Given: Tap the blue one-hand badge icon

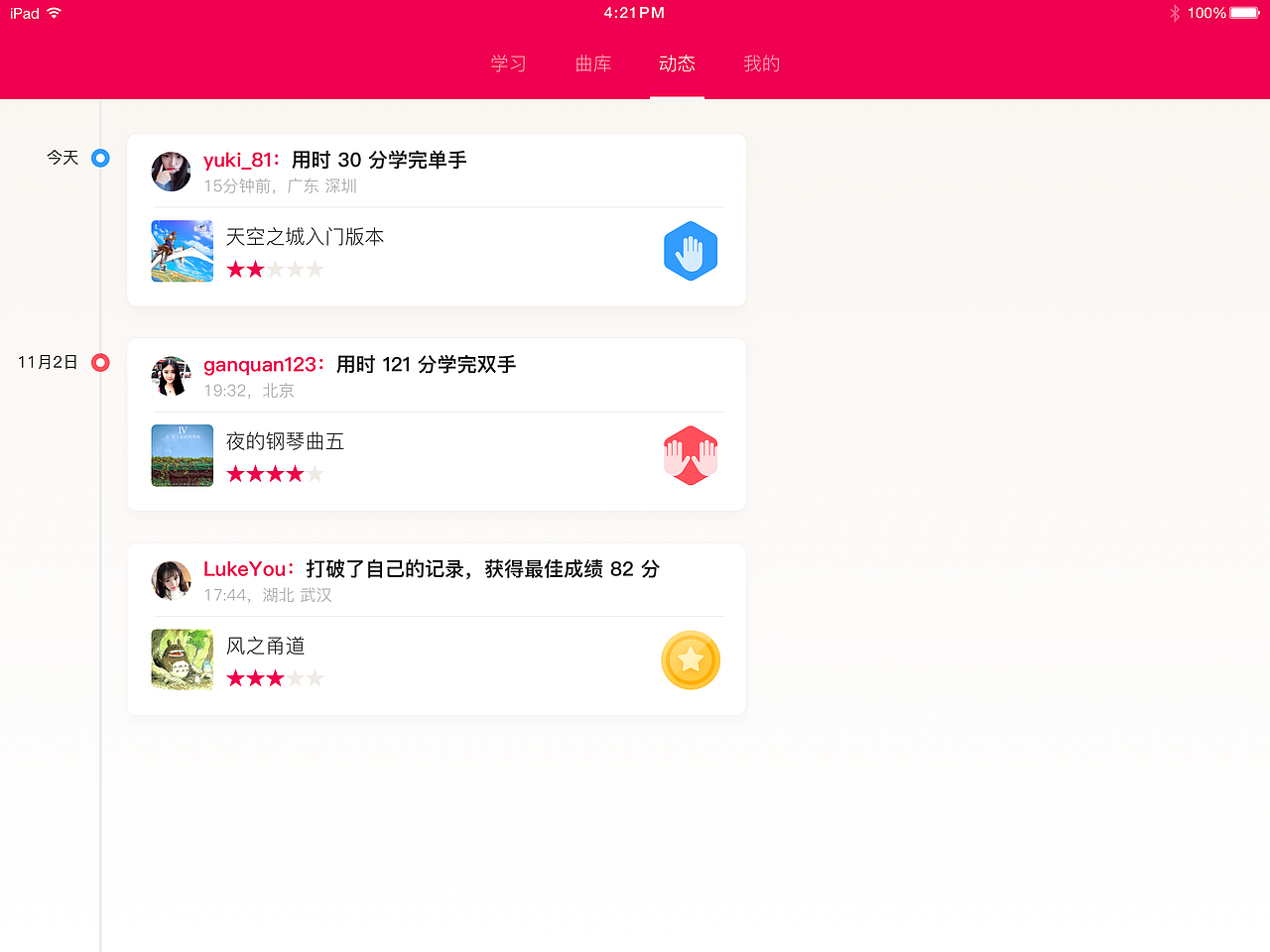Looking at the screenshot, I should [x=691, y=251].
